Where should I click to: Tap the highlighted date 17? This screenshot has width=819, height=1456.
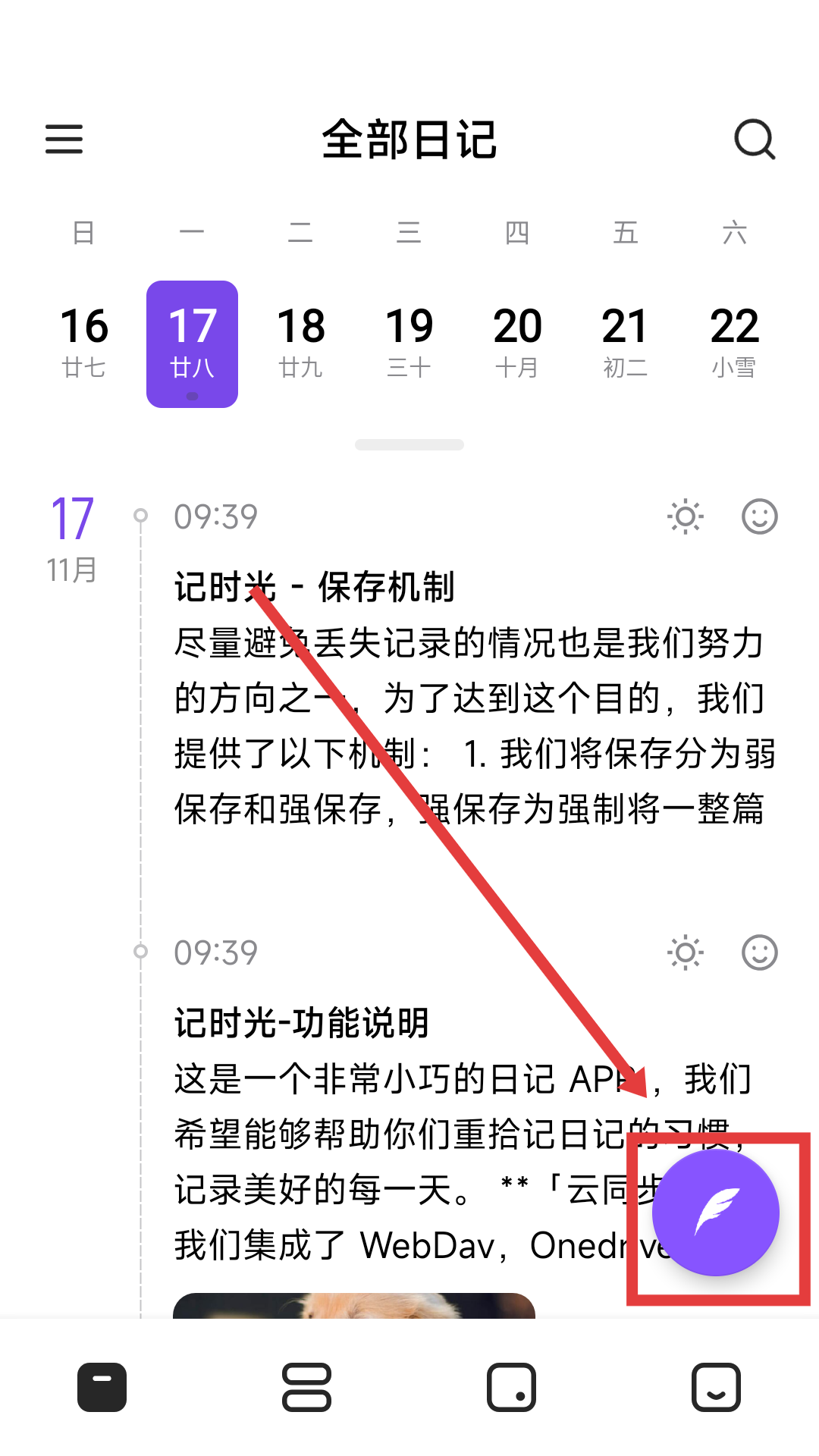point(193,343)
